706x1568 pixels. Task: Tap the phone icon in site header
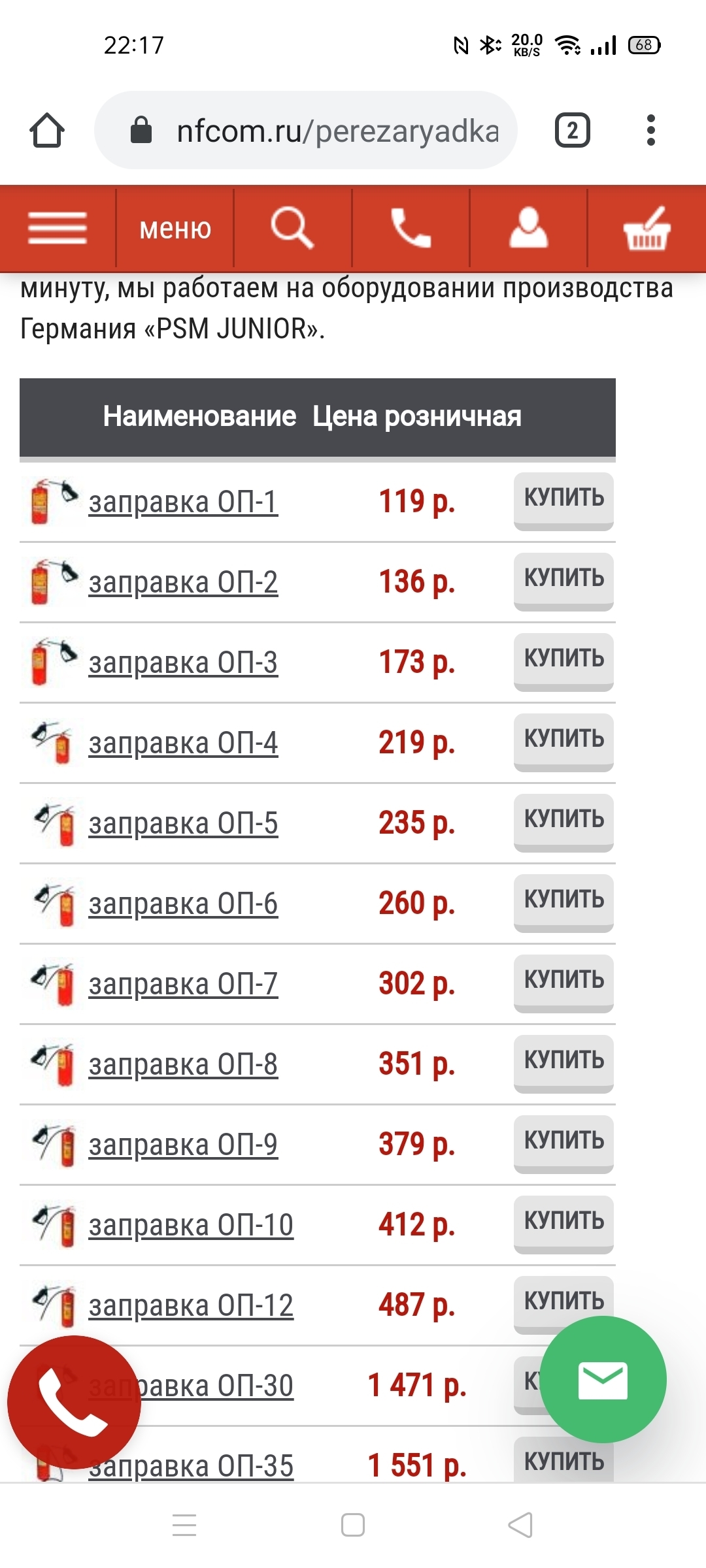tap(411, 229)
